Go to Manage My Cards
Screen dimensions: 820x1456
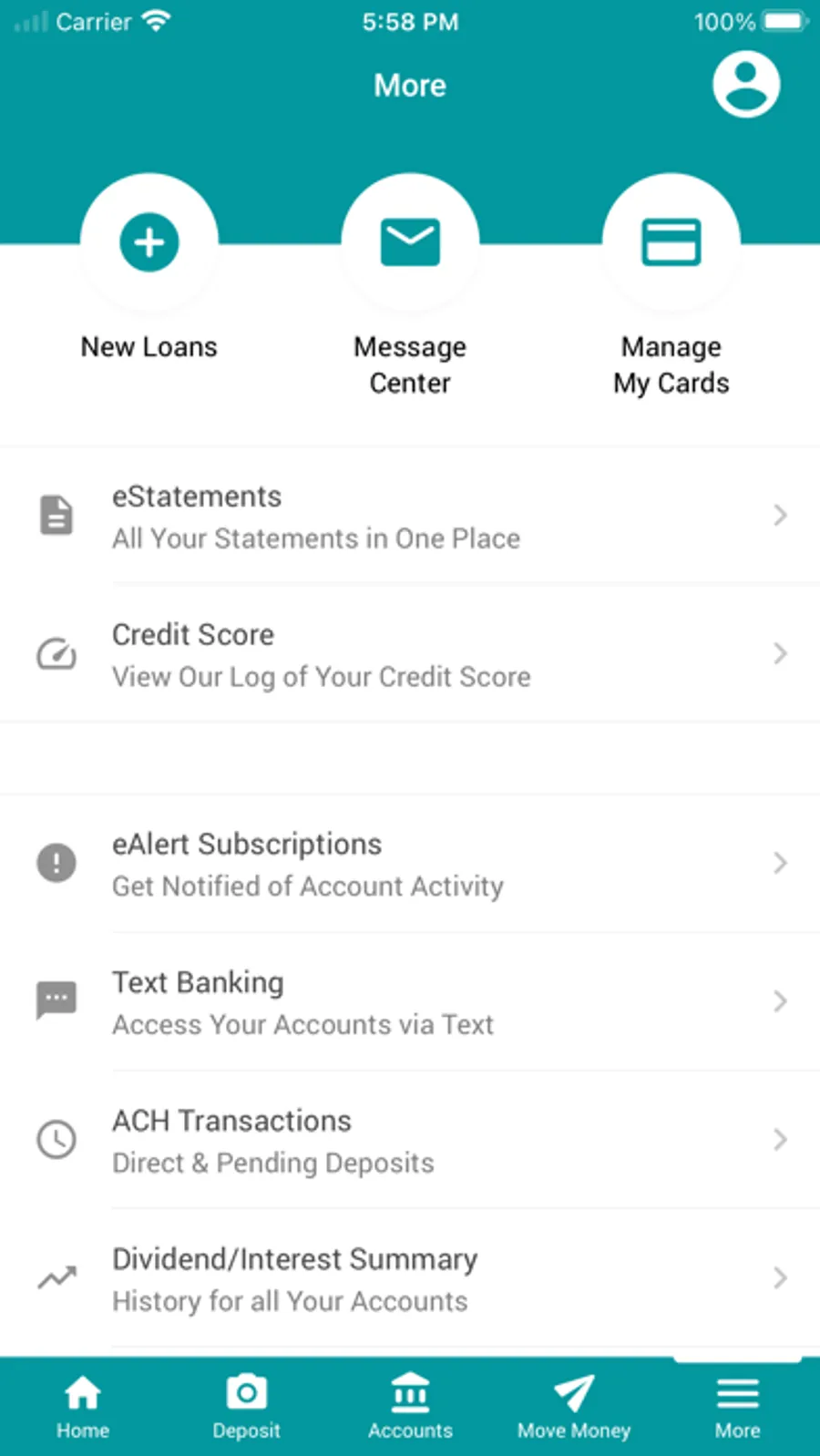(x=671, y=243)
